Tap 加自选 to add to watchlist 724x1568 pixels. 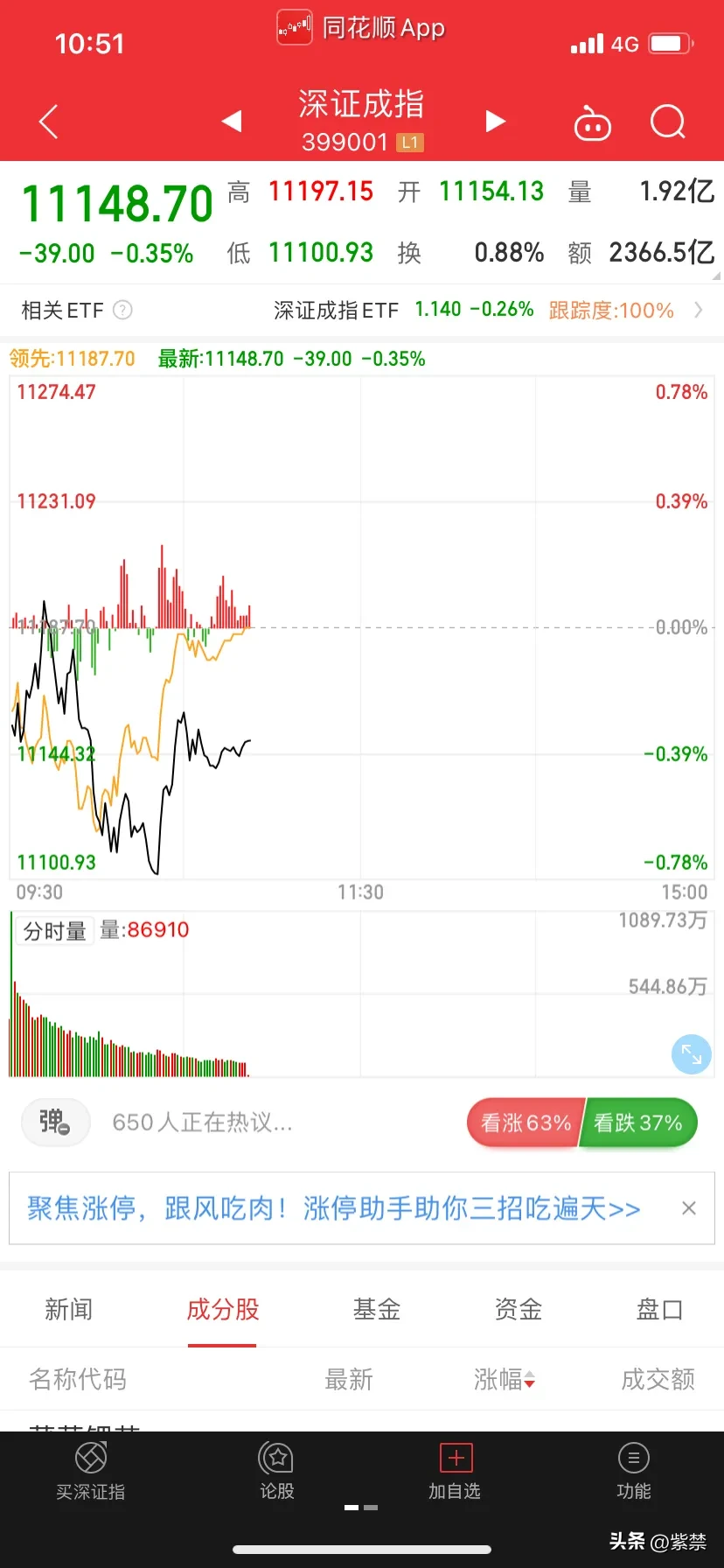pyautogui.click(x=455, y=1472)
